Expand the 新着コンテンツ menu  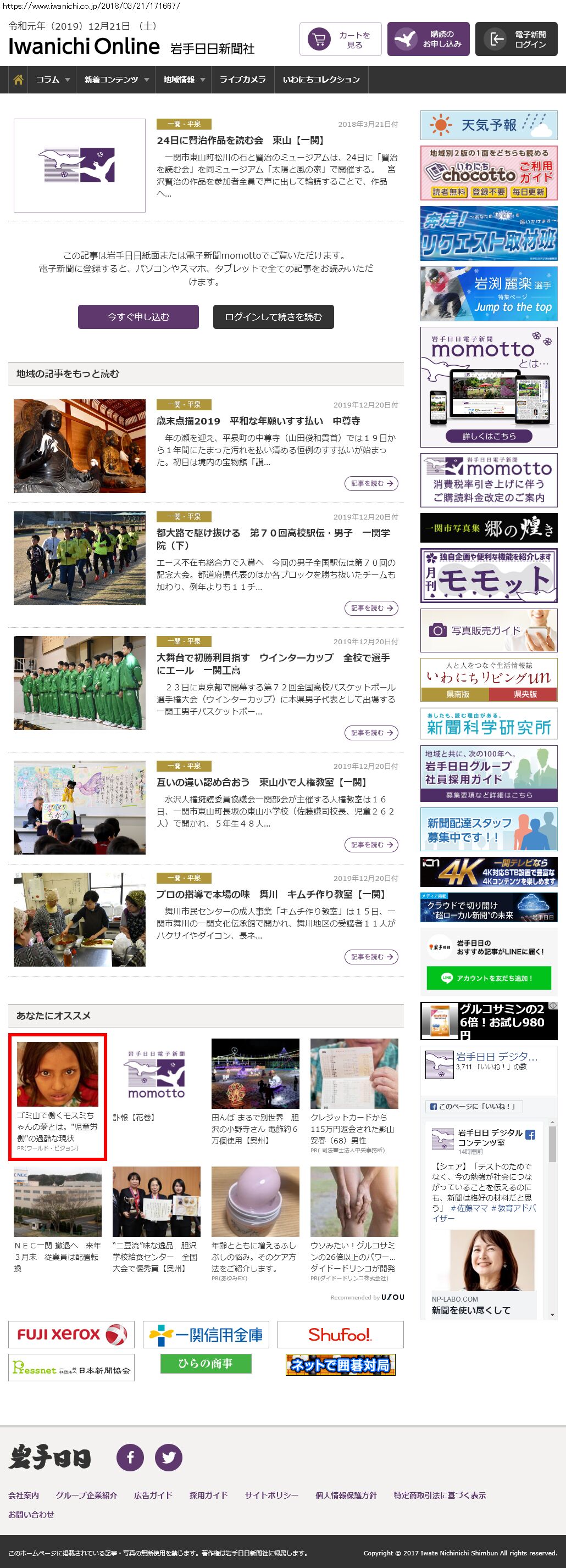point(116,80)
